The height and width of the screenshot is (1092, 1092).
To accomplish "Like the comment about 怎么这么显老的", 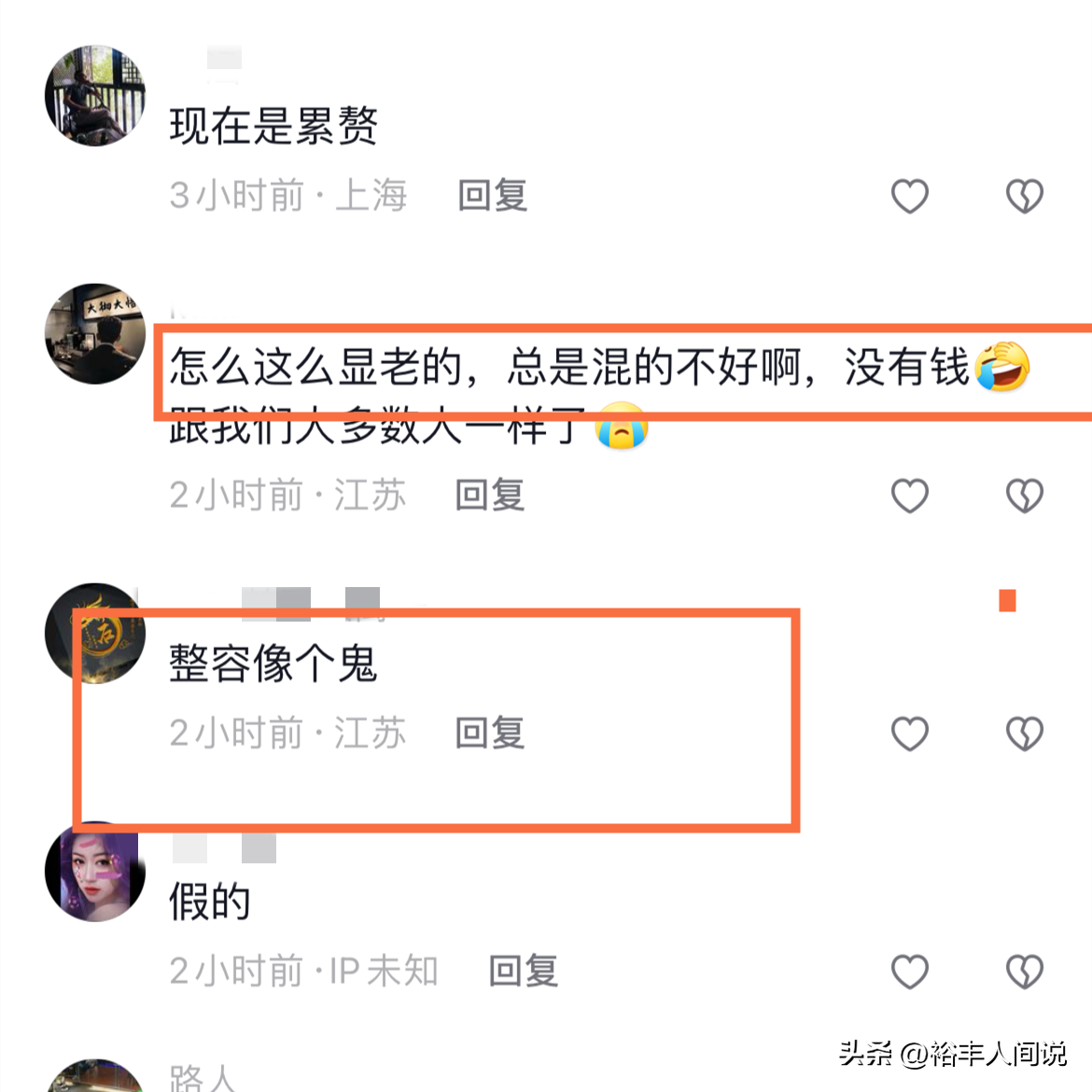I will 909,496.
